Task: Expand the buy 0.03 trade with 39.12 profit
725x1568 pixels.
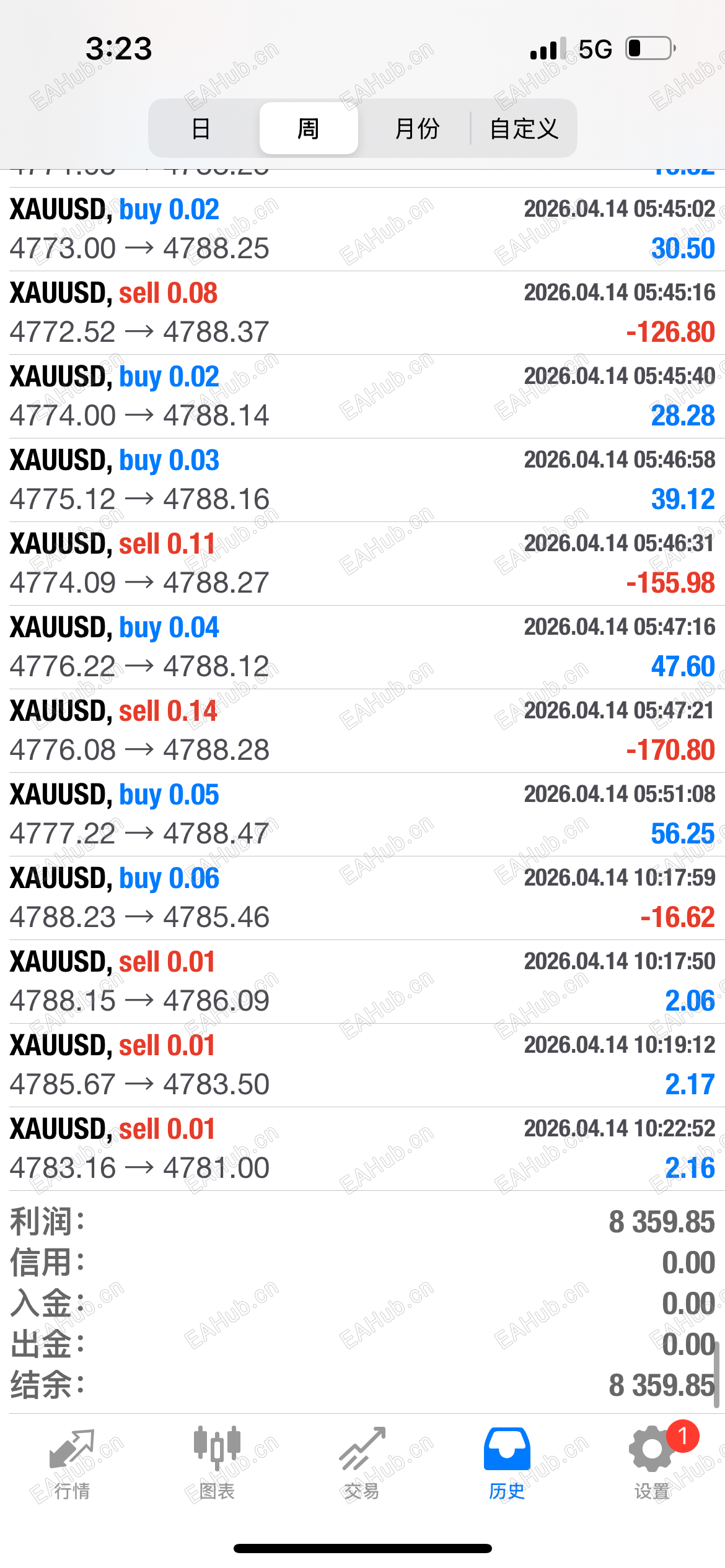Action: pyautogui.click(x=362, y=480)
